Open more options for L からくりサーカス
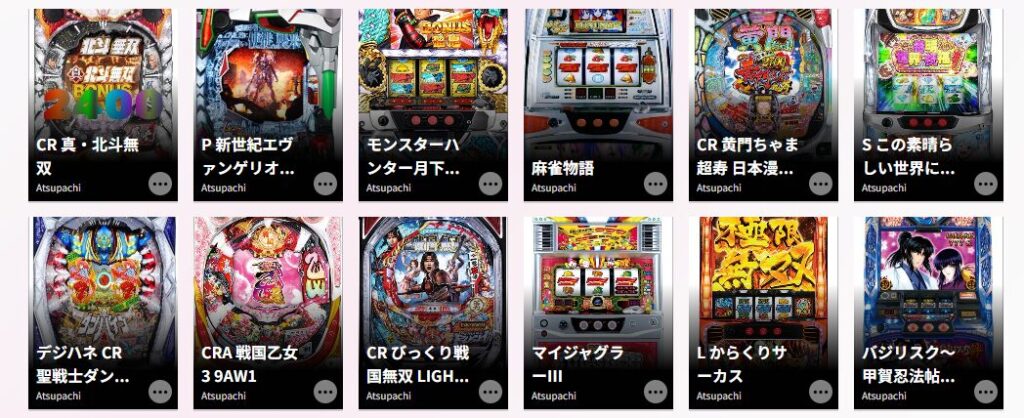This screenshot has height=418, width=1024. pos(820,392)
